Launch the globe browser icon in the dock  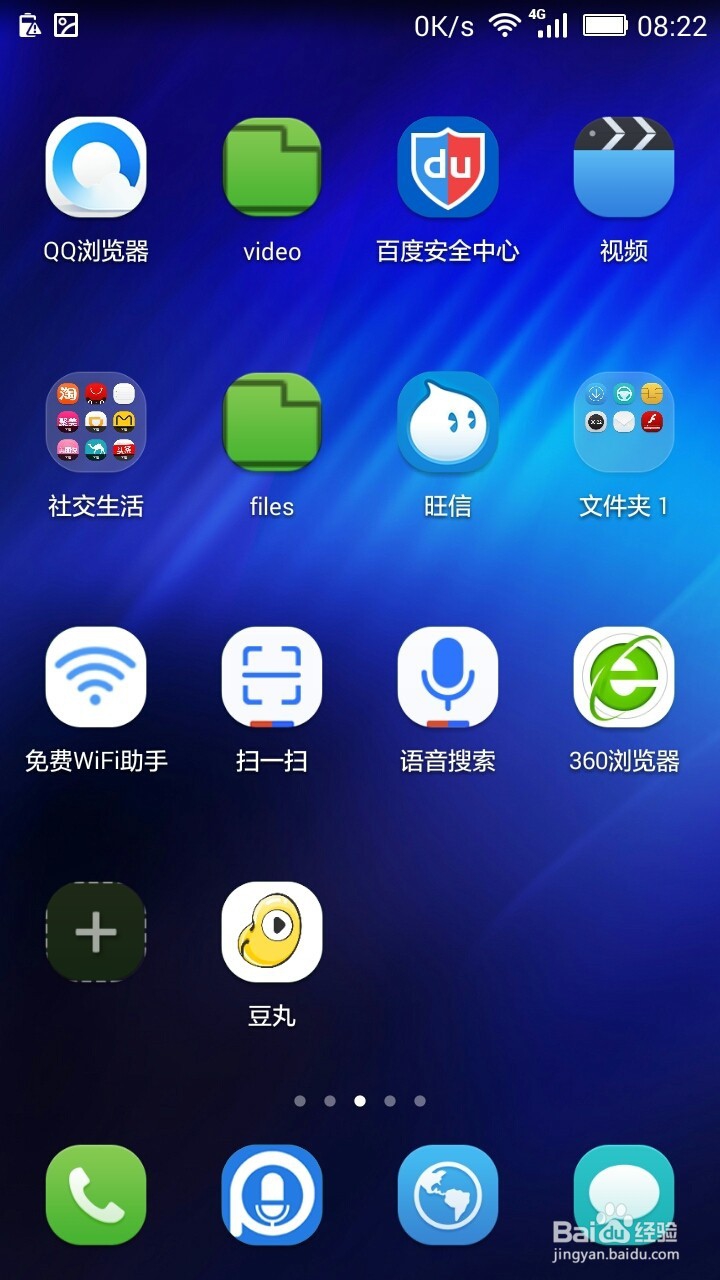[x=447, y=1195]
